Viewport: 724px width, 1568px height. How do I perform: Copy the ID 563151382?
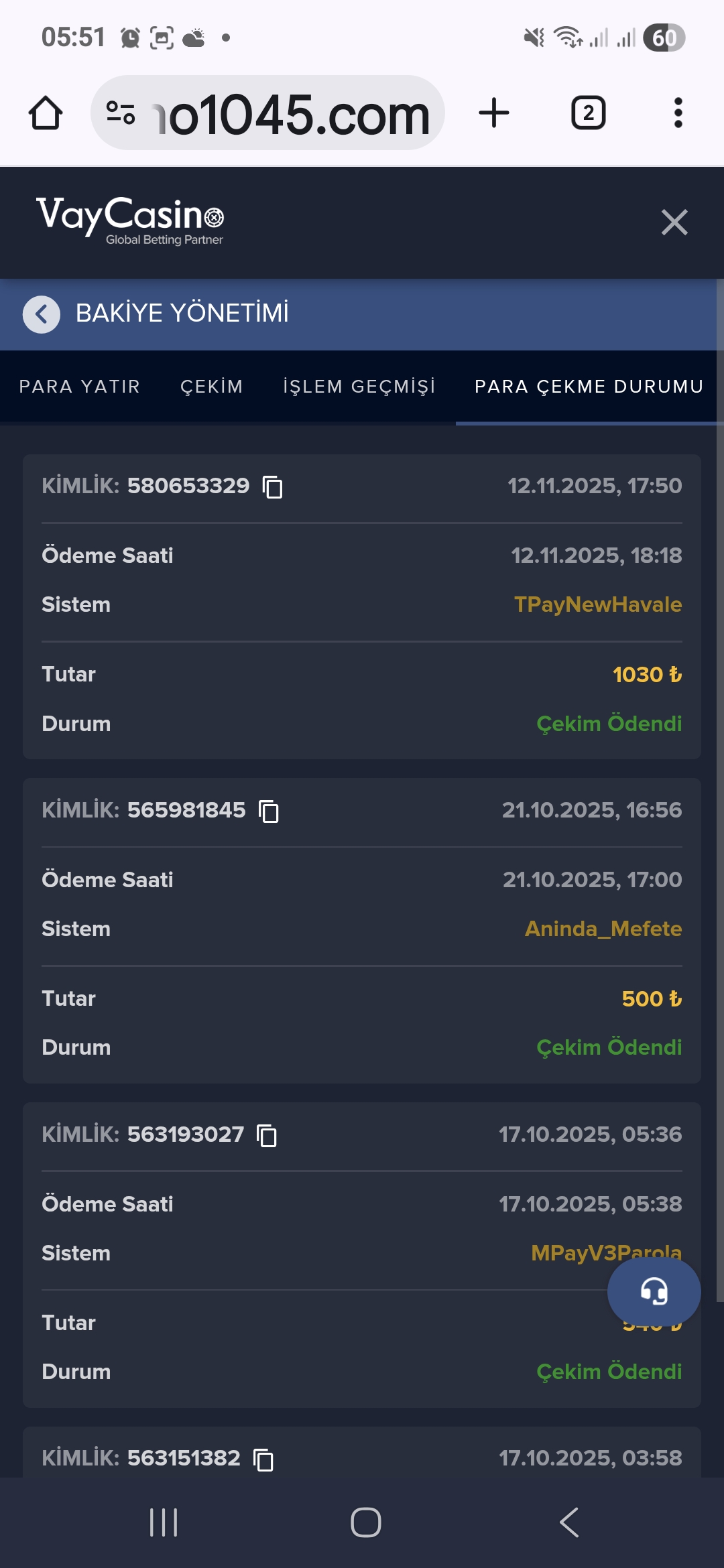[x=263, y=1459]
